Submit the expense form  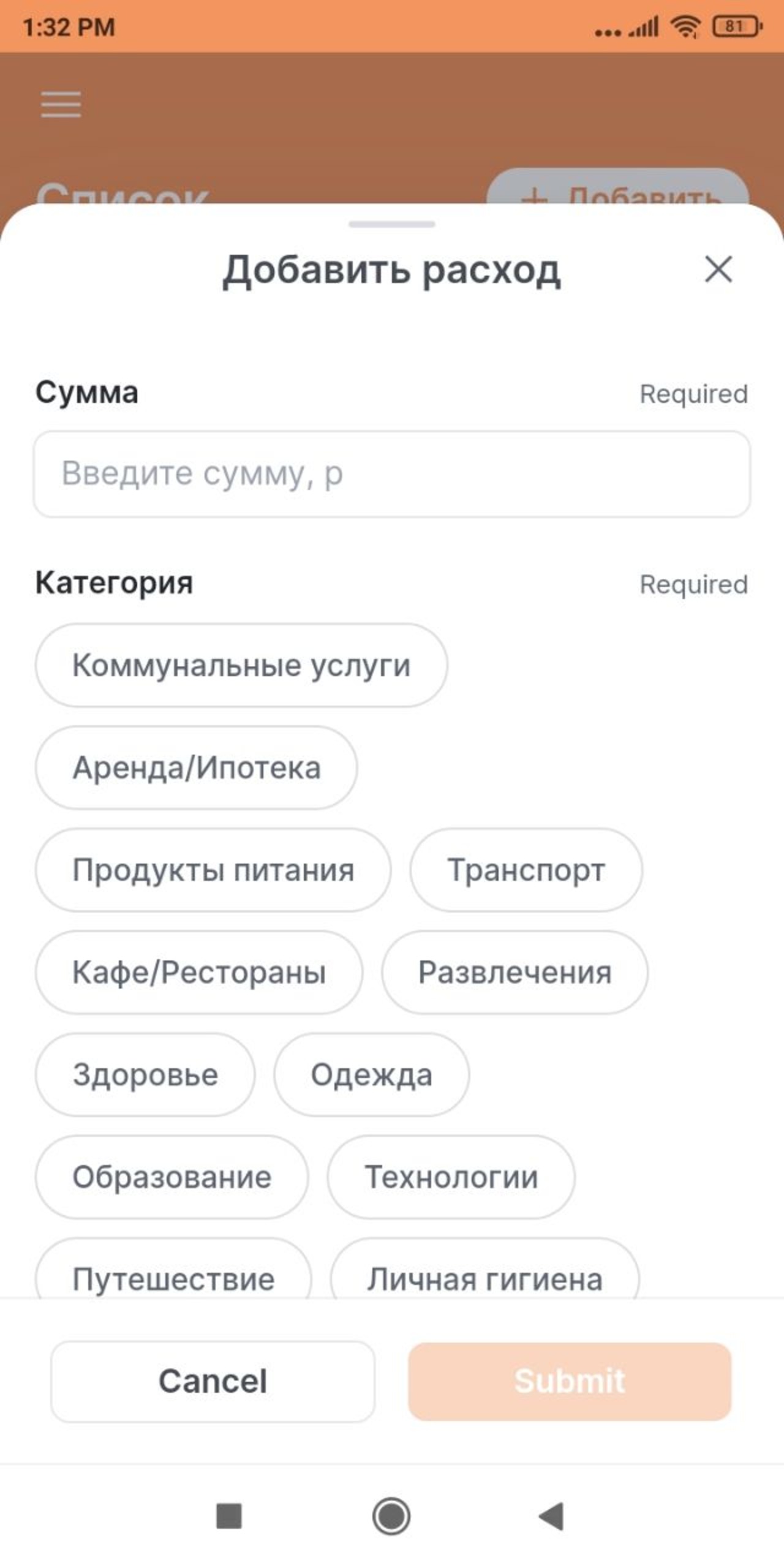pyautogui.click(x=570, y=1381)
